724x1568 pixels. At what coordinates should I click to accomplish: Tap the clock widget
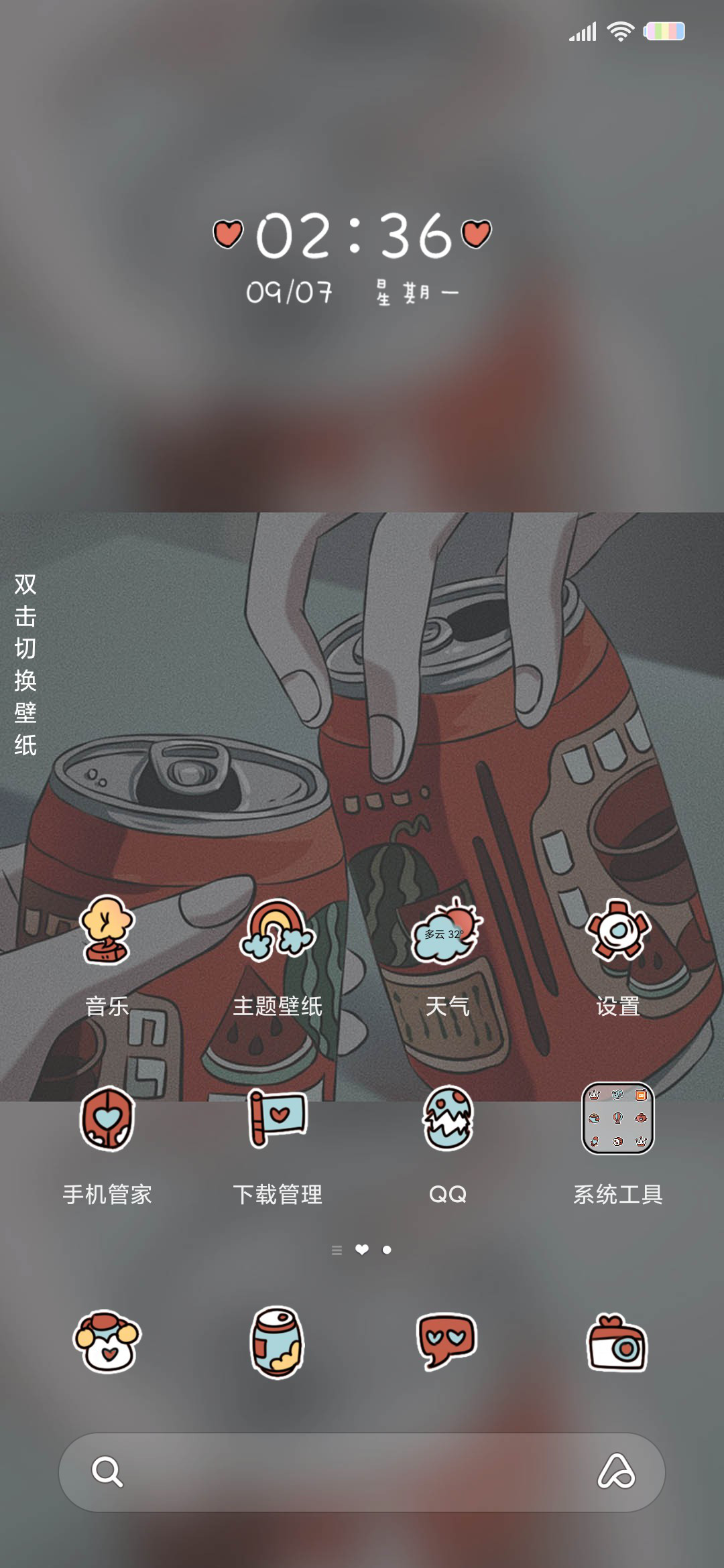pos(353,257)
